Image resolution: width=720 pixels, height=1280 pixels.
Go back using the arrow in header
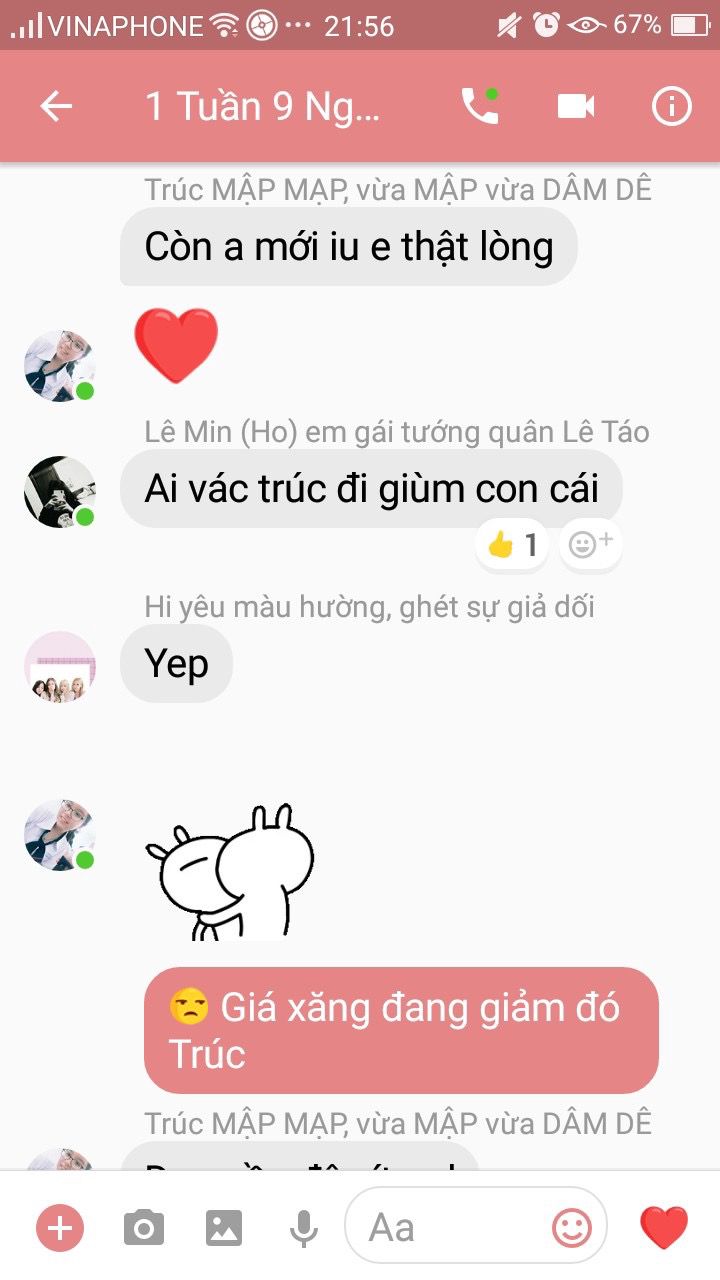click(56, 106)
